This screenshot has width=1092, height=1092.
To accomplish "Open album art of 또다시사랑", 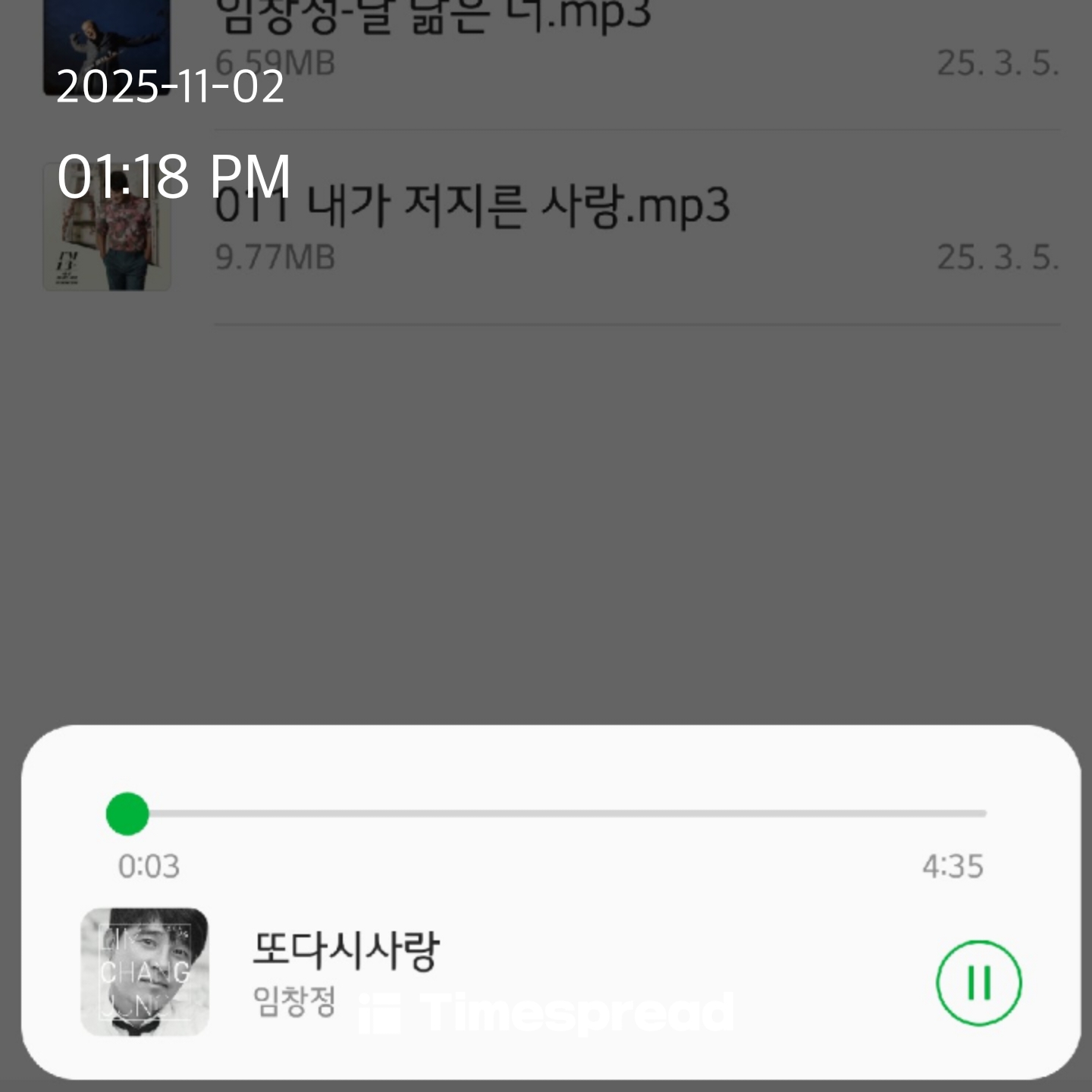I will [x=144, y=972].
